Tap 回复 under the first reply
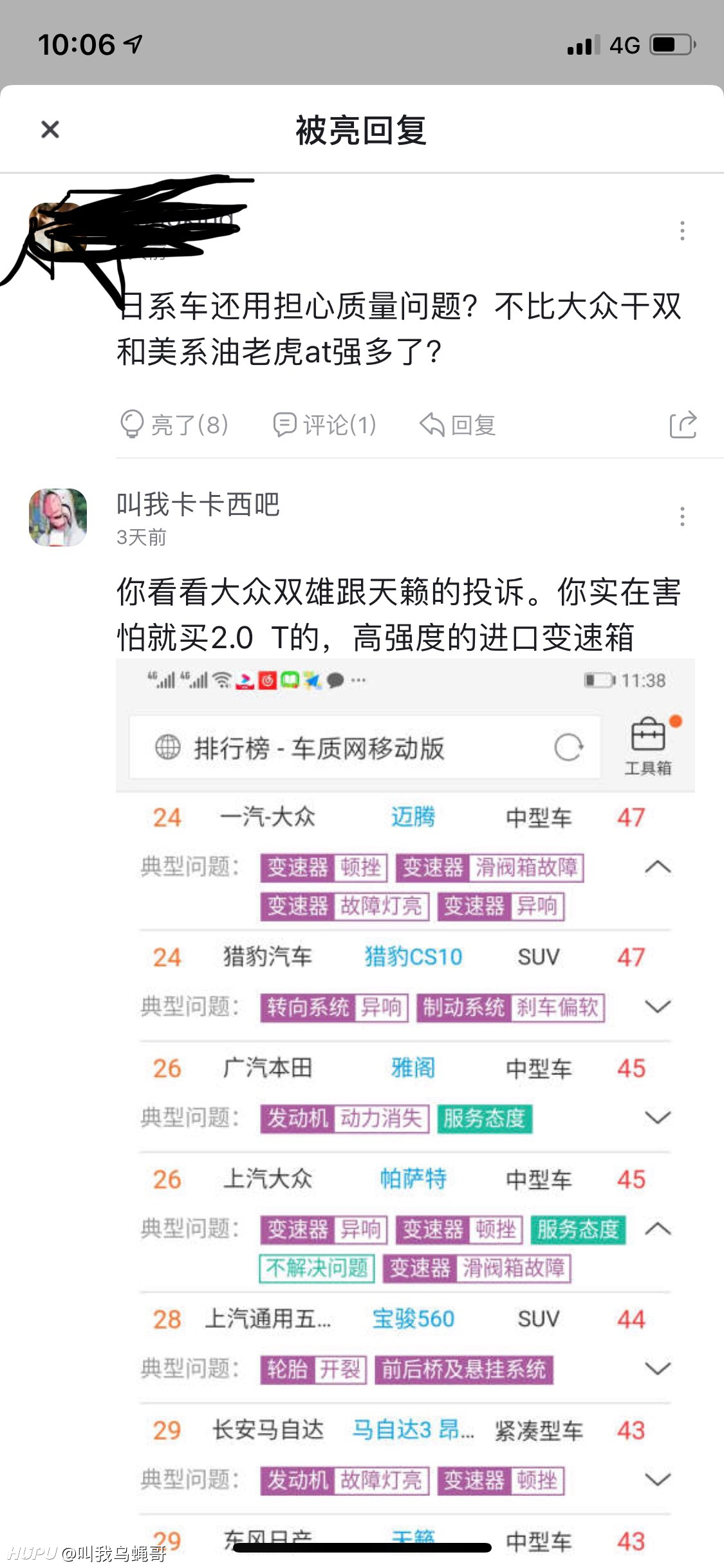Screen dimensions: 724x1568 tap(458, 425)
